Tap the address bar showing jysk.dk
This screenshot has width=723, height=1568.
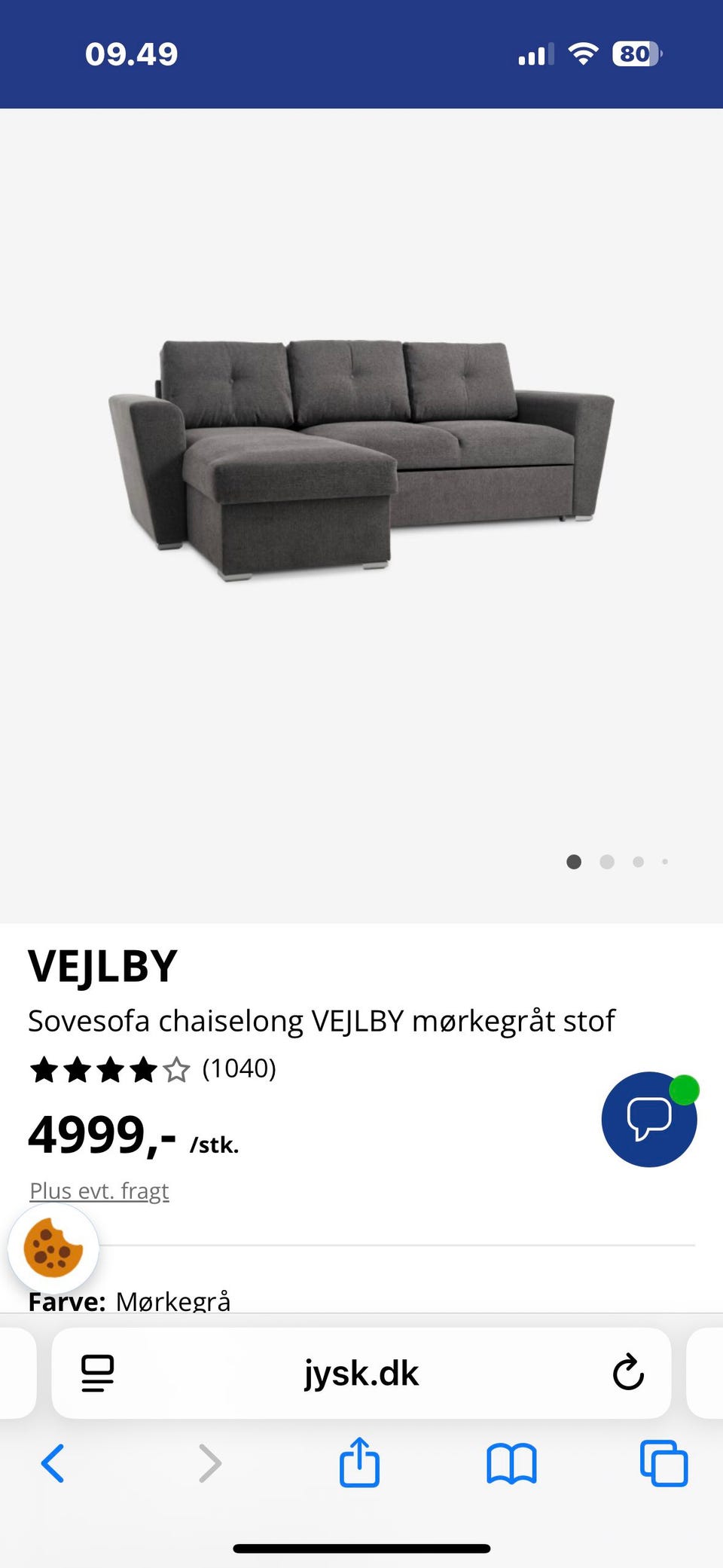tap(360, 1373)
